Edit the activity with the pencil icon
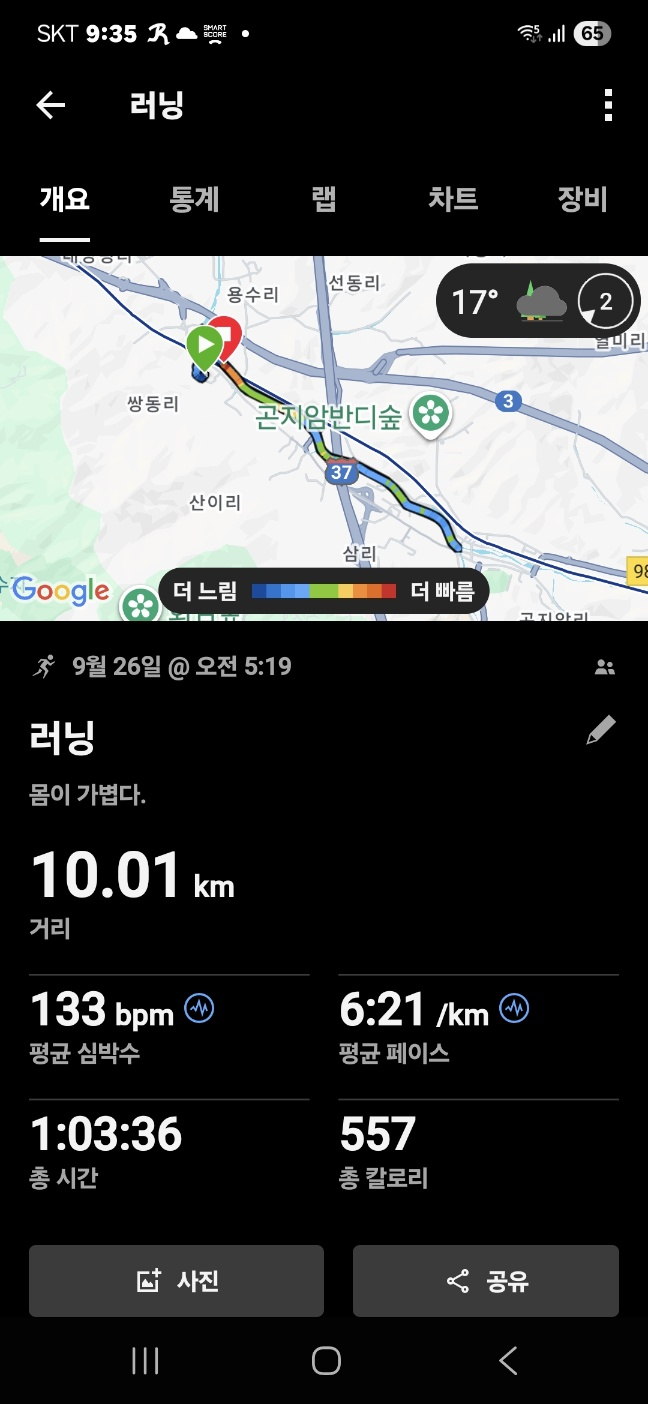This screenshot has width=648, height=1404. click(601, 731)
